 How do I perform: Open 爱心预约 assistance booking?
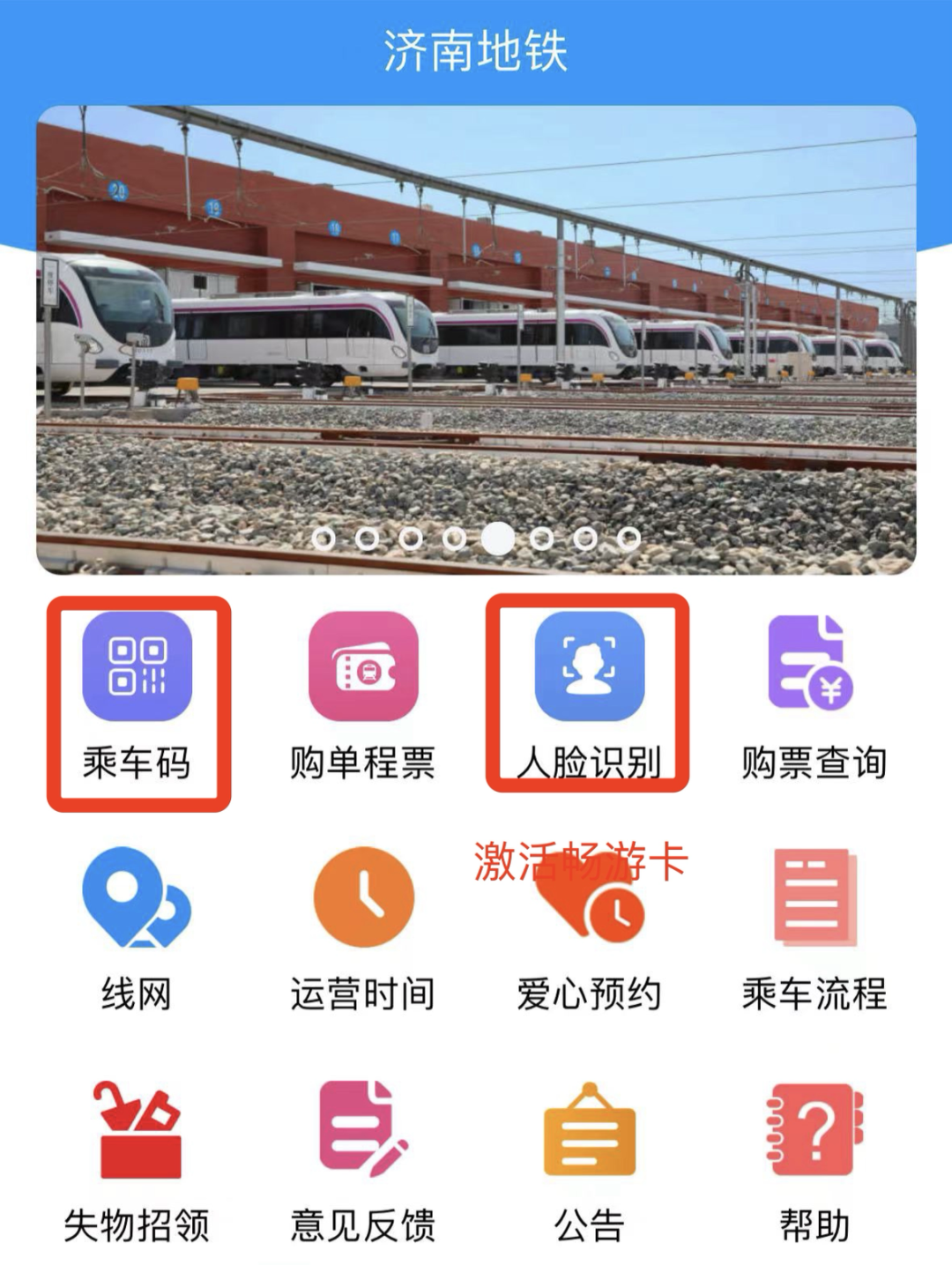(589, 908)
